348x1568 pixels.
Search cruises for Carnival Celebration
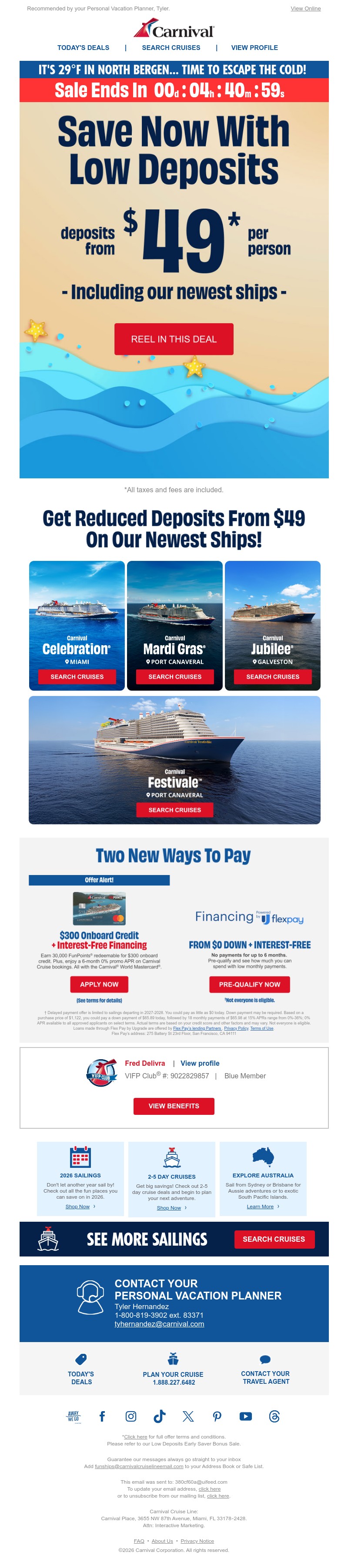(x=77, y=676)
